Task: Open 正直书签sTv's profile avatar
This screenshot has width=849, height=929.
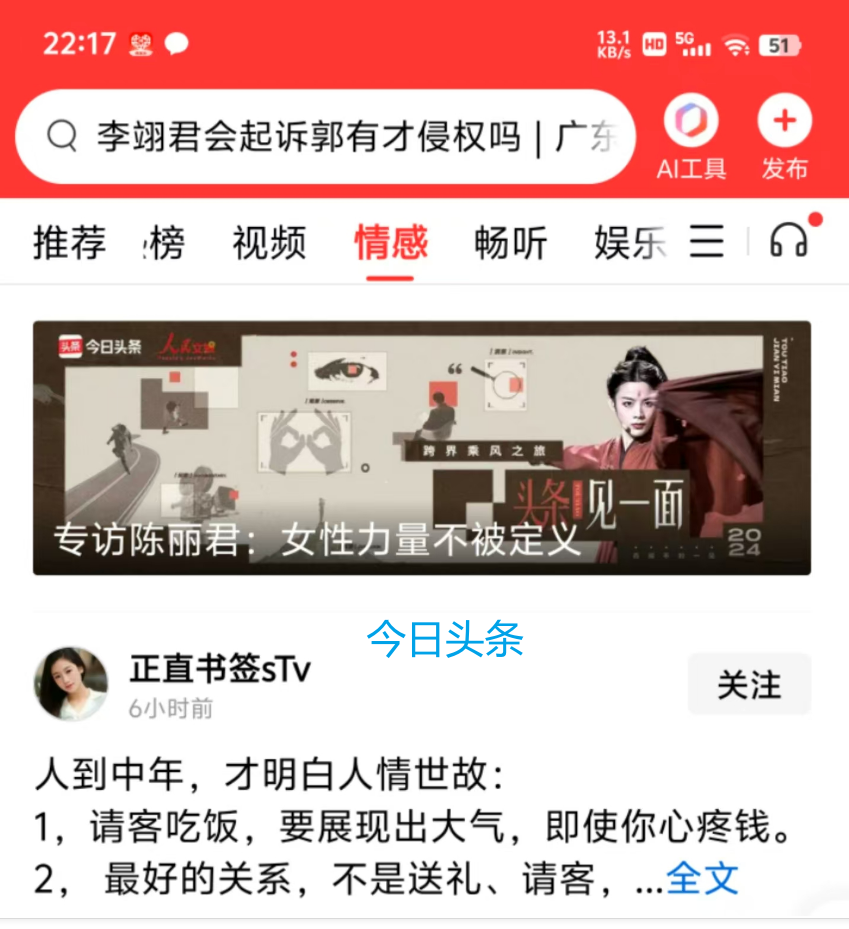Action: [x=71, y=684]
